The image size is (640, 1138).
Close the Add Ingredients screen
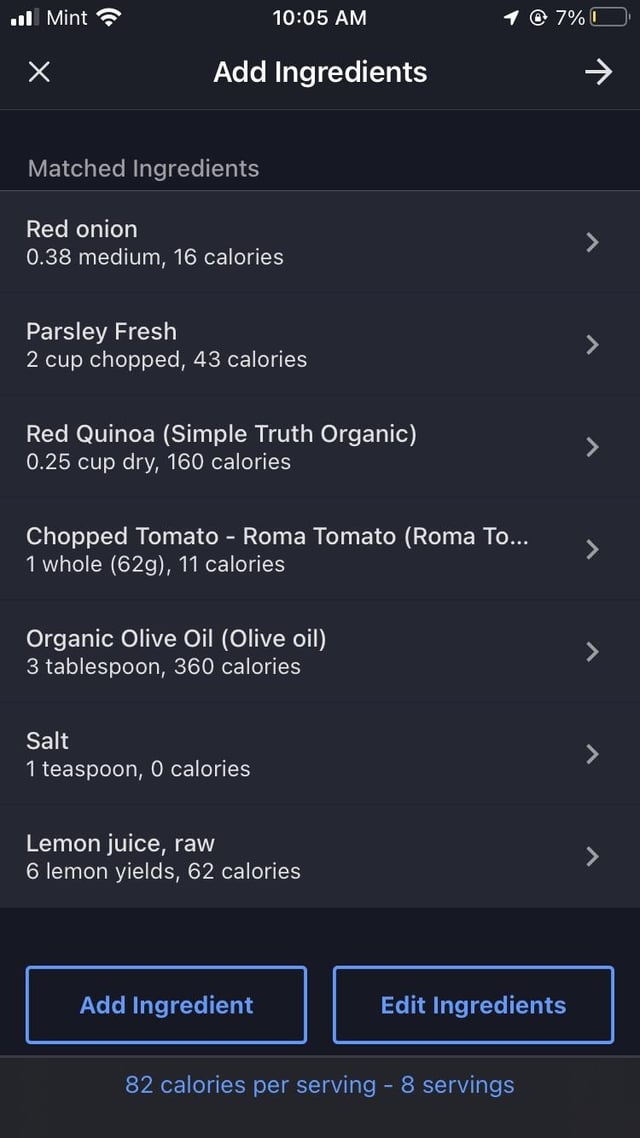[39, 72]
